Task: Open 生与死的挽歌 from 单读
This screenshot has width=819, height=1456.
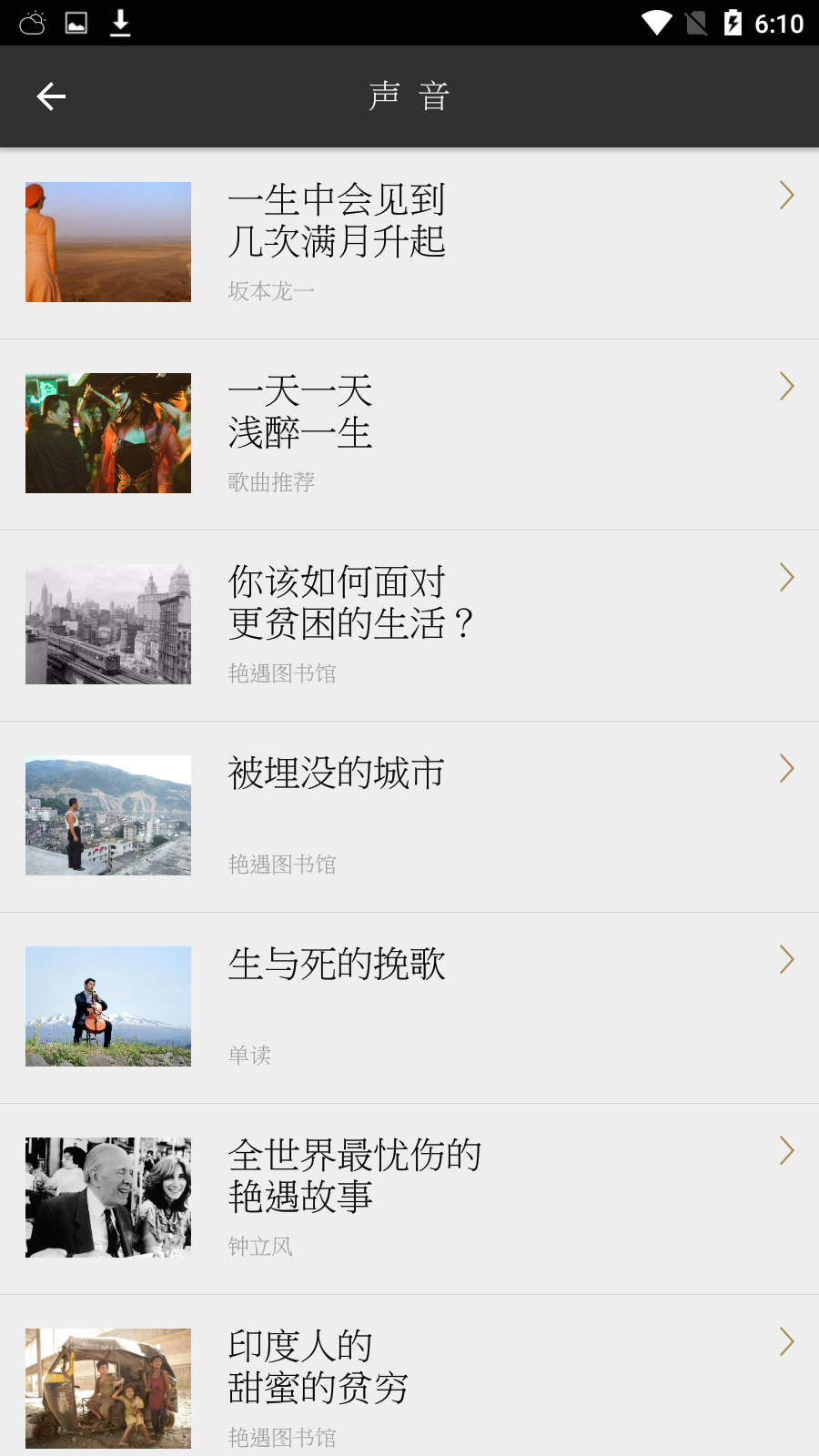Action: pyautogui.click(x=409, y=1007)
